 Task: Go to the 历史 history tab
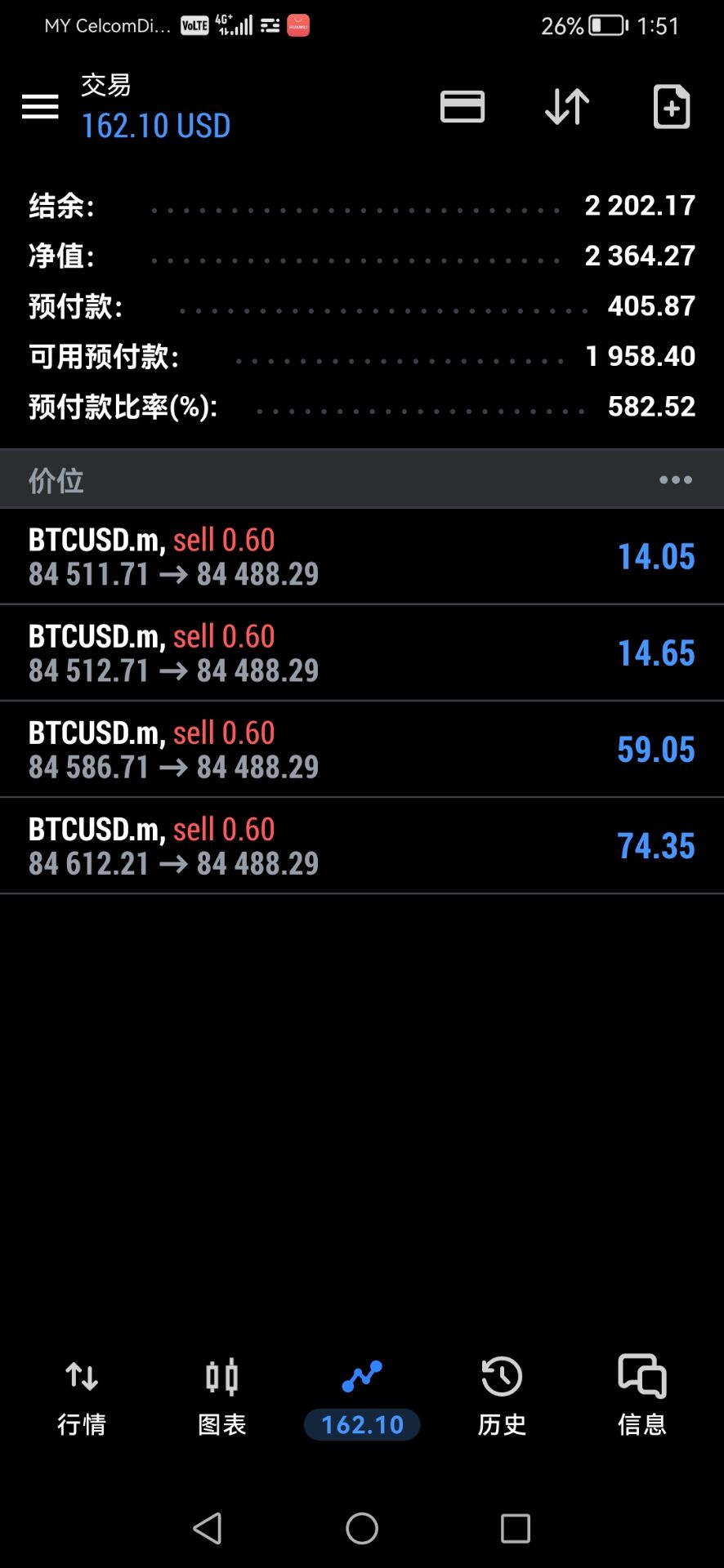point(502,1397)
